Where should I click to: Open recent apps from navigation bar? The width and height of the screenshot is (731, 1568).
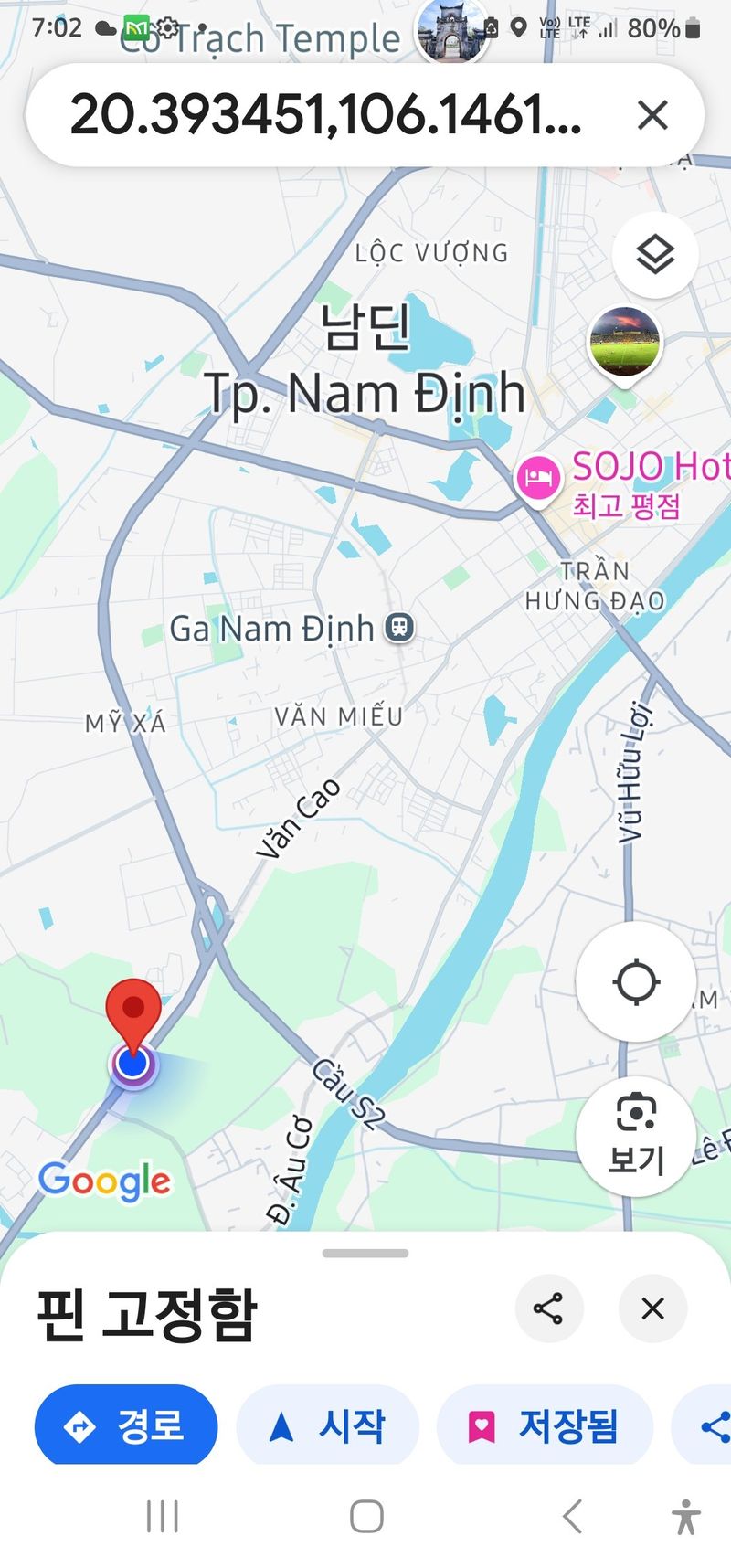[163, 1517]
